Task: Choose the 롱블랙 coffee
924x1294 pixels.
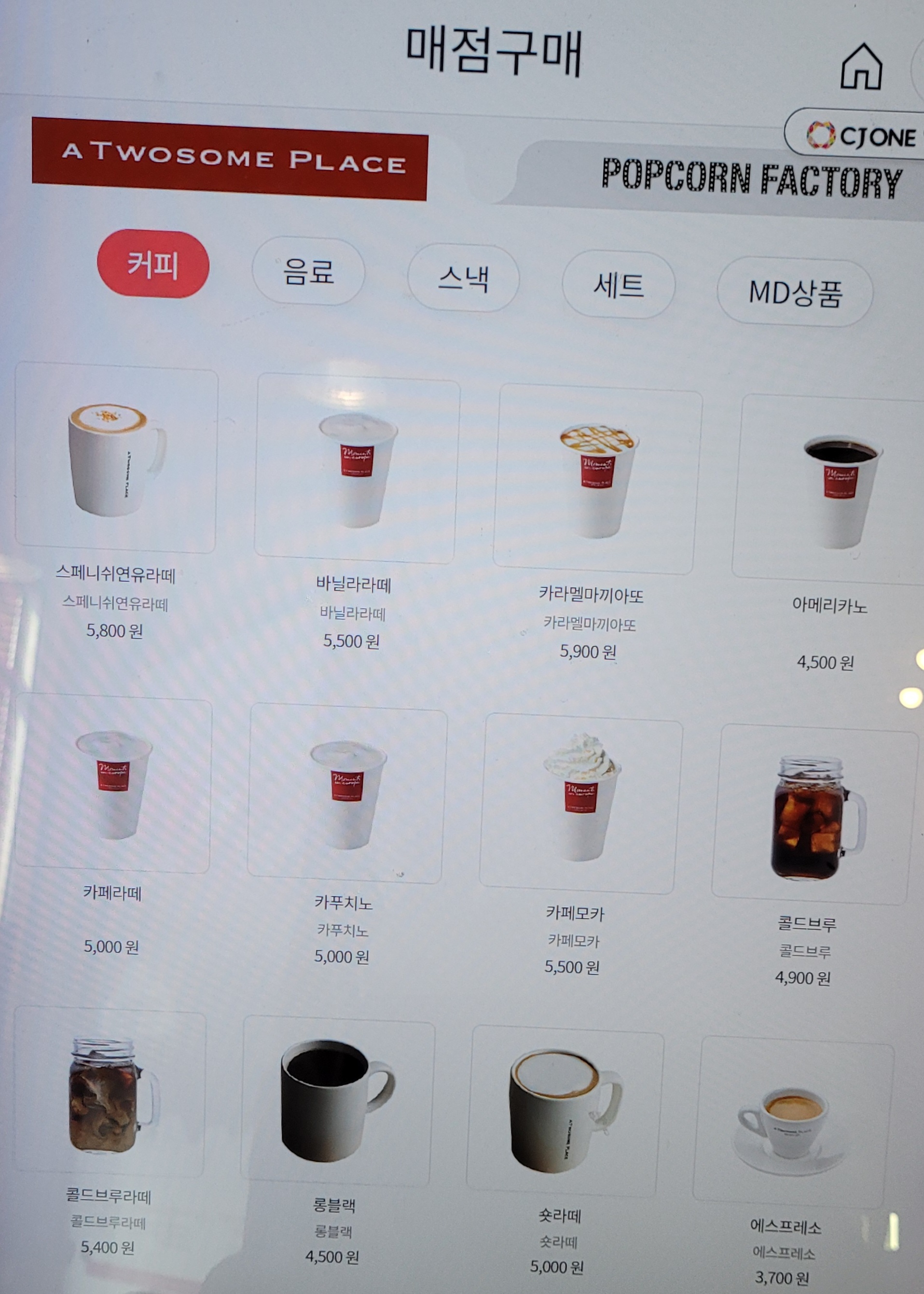Action: point(337,1102)
